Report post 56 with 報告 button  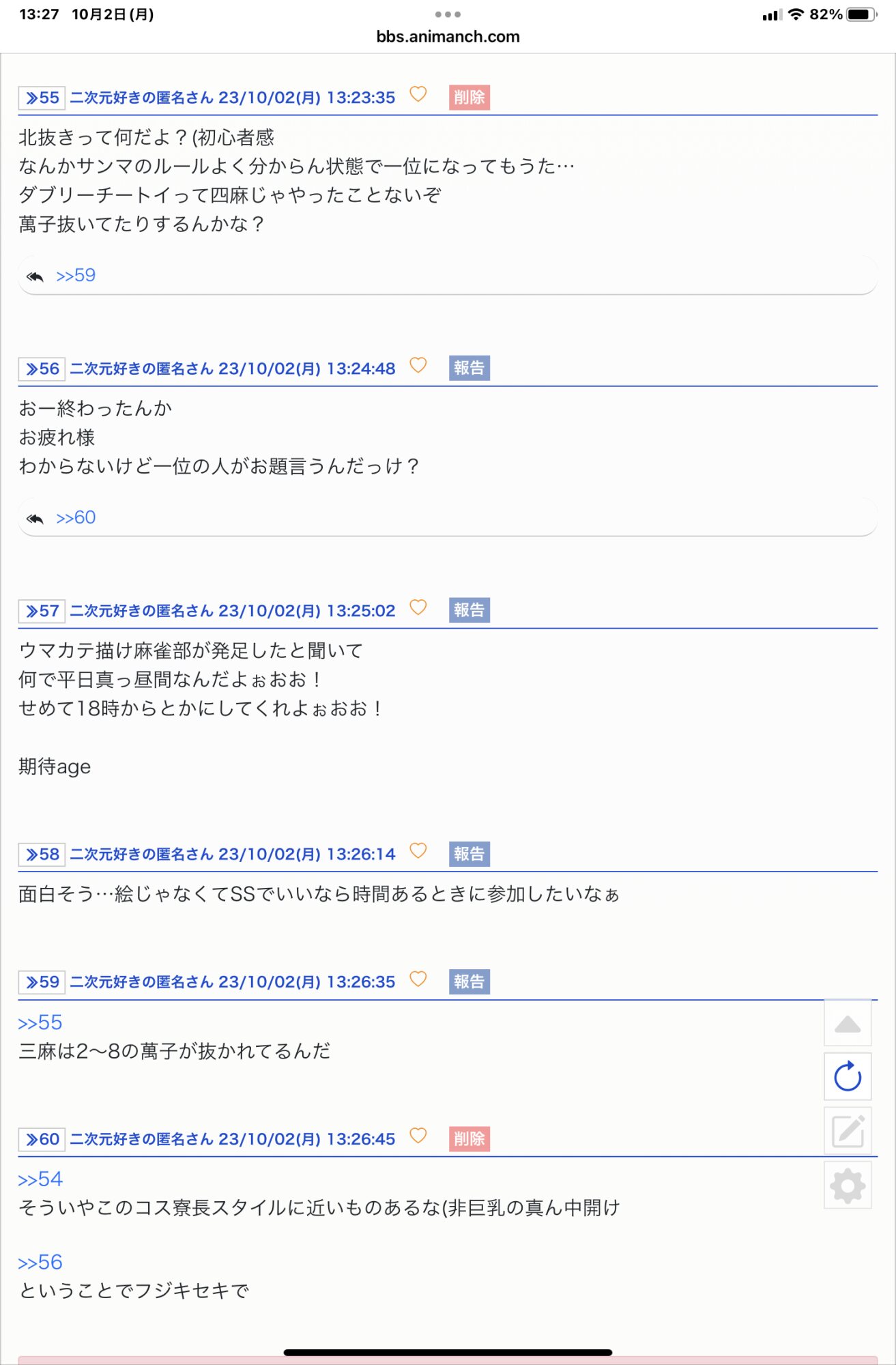coord(469,368)
